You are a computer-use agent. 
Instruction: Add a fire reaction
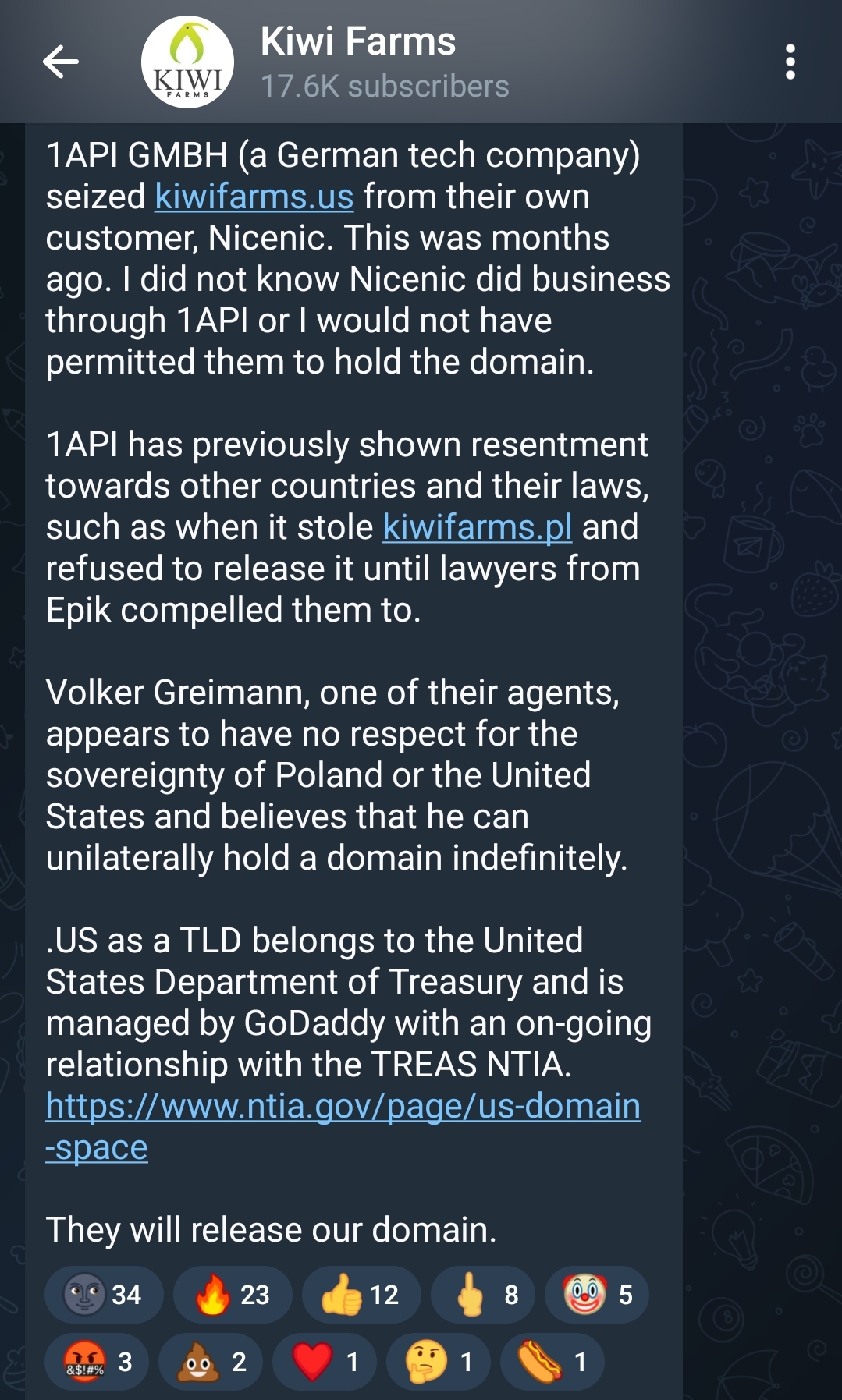tap(232, 1295)
